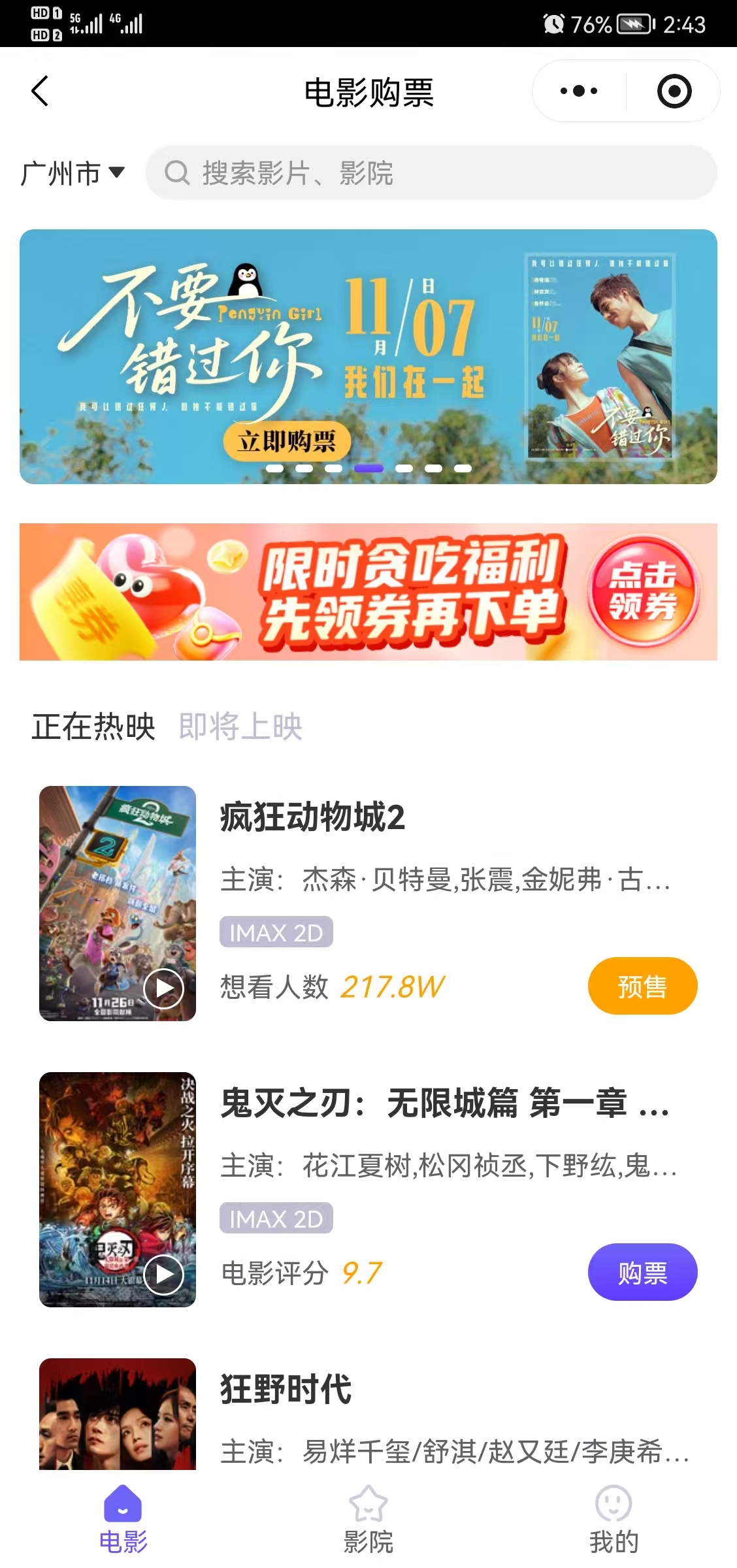Change the city from 广州市
The image size is (737, 1568).
click(72, 173)
